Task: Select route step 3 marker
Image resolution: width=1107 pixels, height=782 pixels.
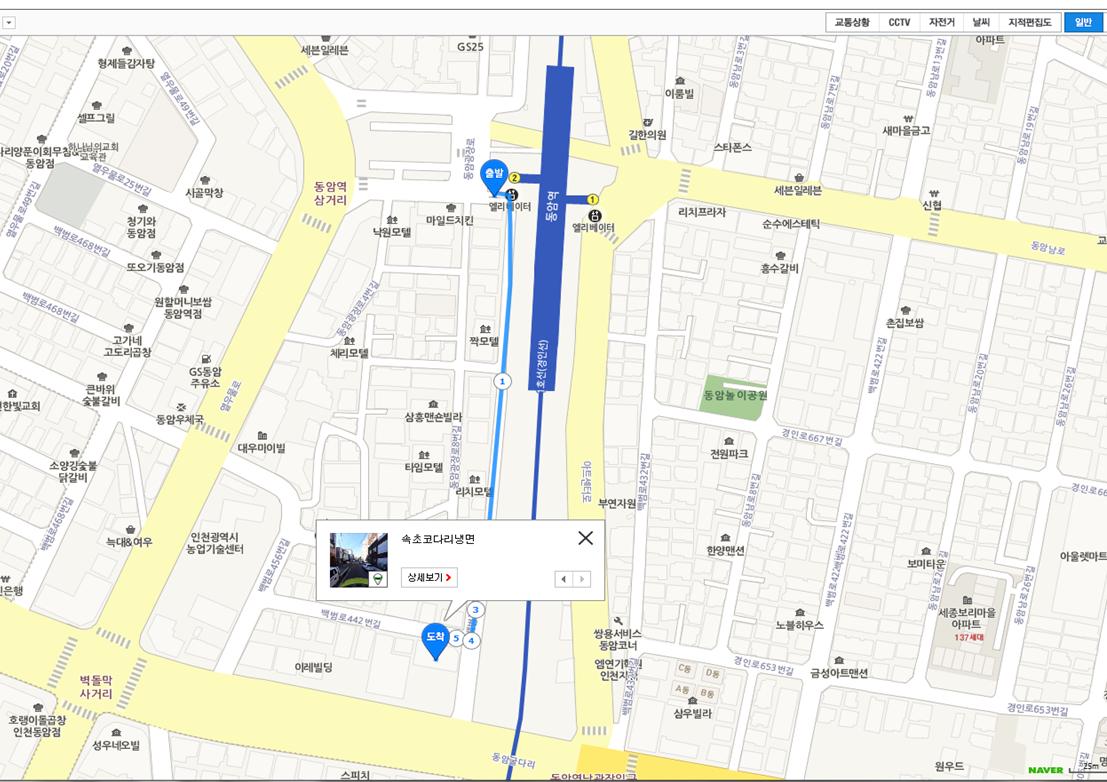Action: click(476, 609)
